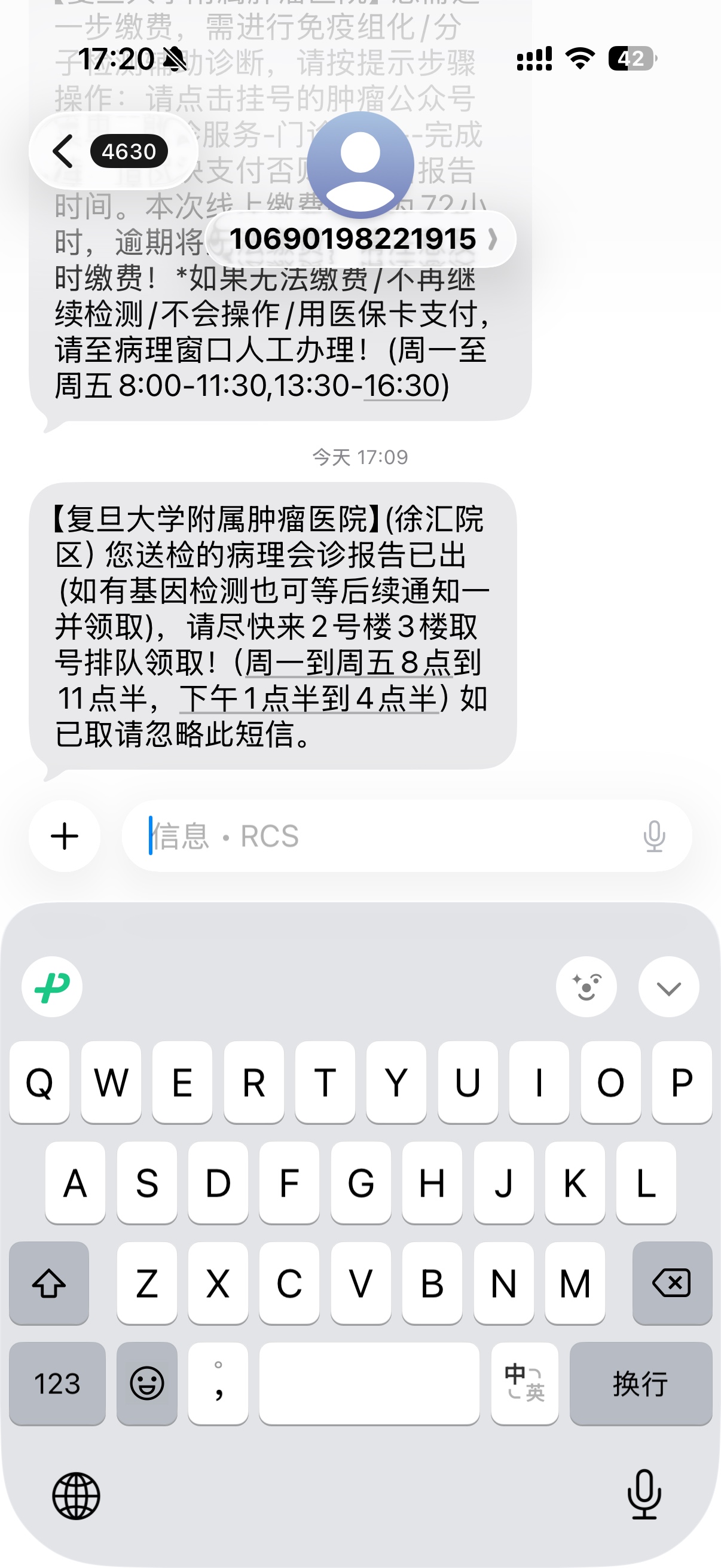Screen dimensions: 721x1568
Task: Go back to the message list
Action: (x=64, y=151)
